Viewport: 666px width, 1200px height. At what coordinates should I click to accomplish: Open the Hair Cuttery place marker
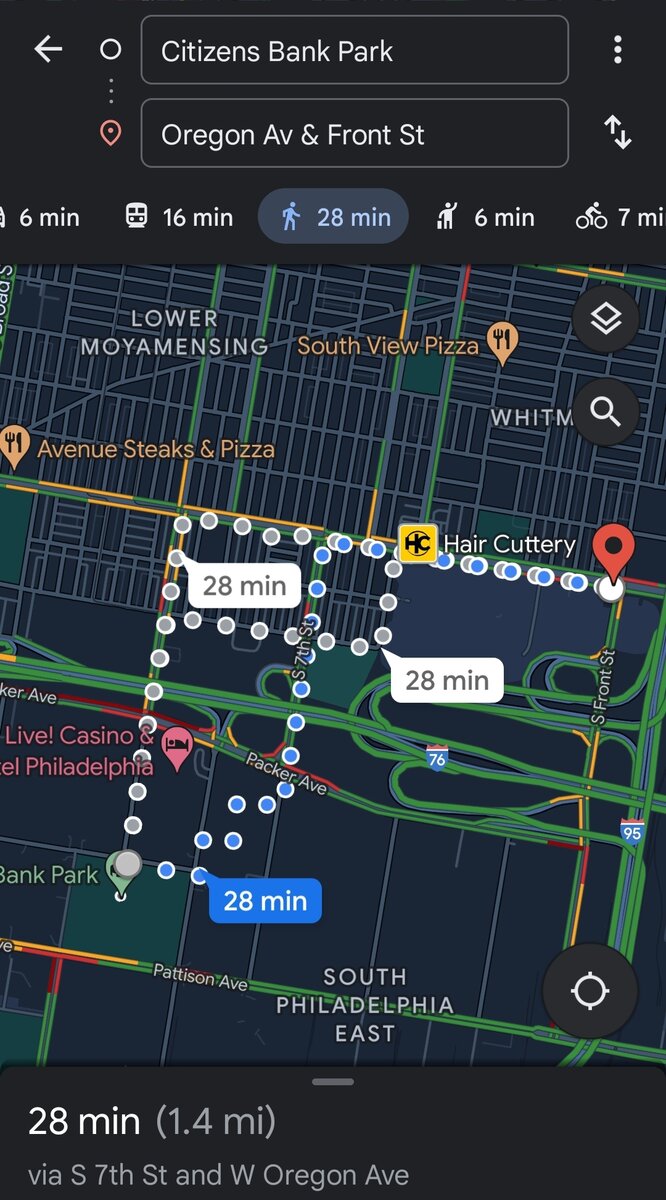(x=417, y=544)
